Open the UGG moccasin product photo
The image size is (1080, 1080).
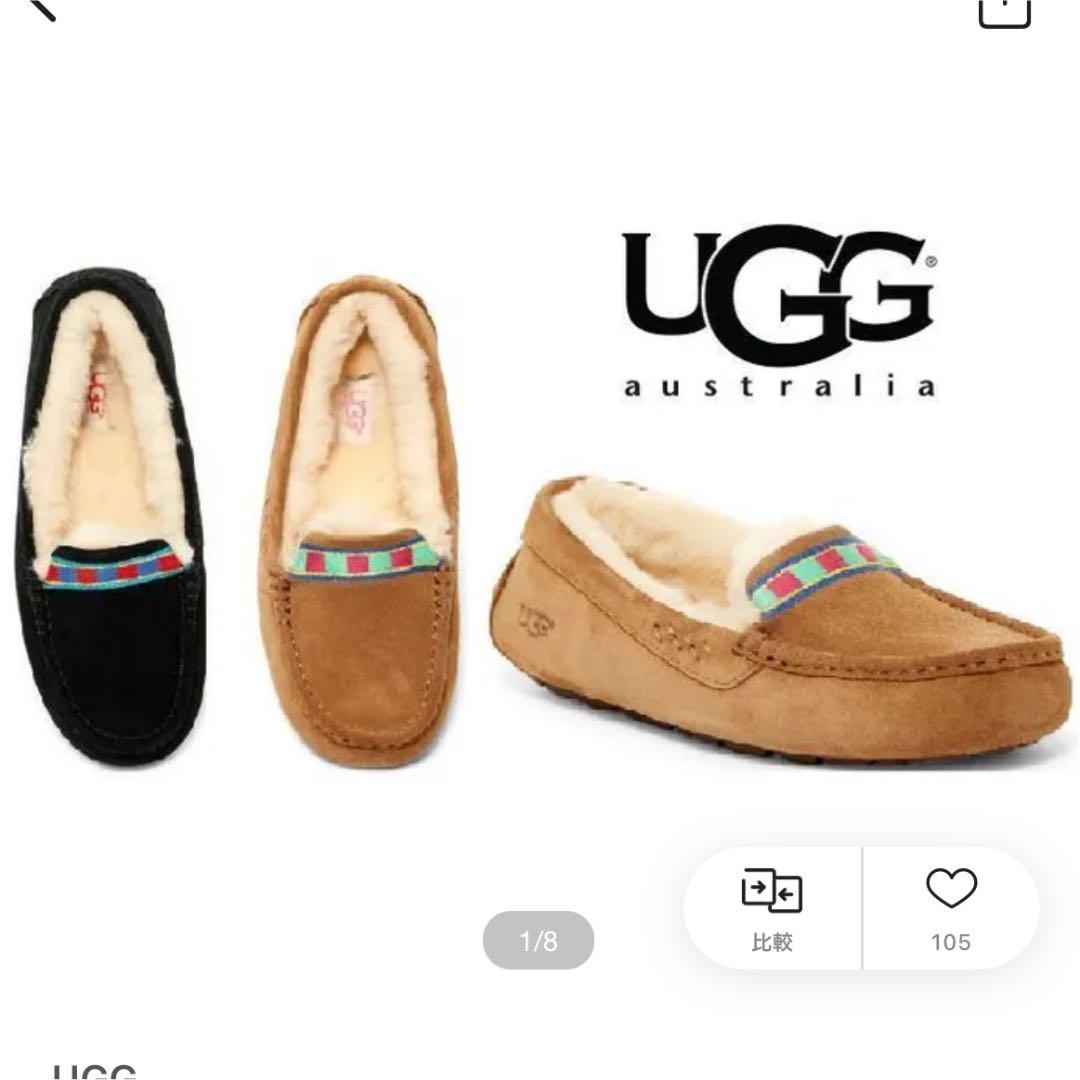coord(540,500)
